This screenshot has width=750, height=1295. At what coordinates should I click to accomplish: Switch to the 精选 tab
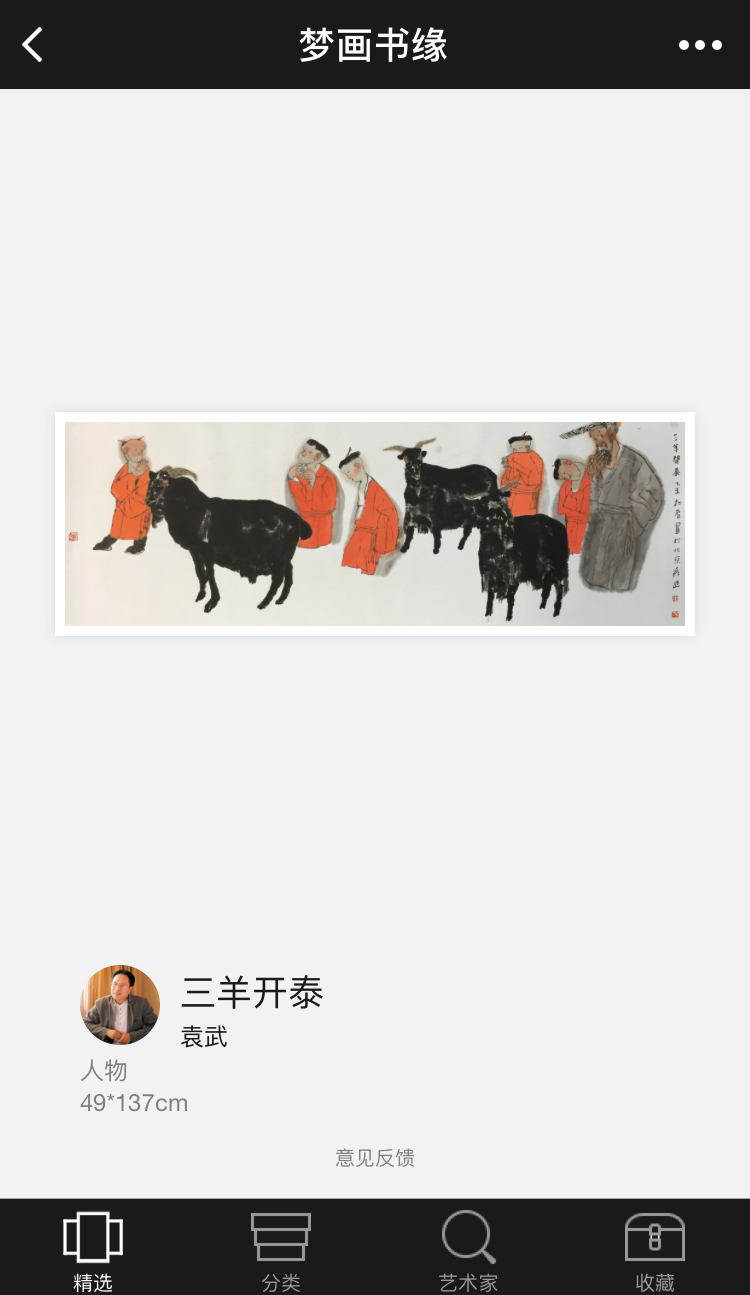93,1250
